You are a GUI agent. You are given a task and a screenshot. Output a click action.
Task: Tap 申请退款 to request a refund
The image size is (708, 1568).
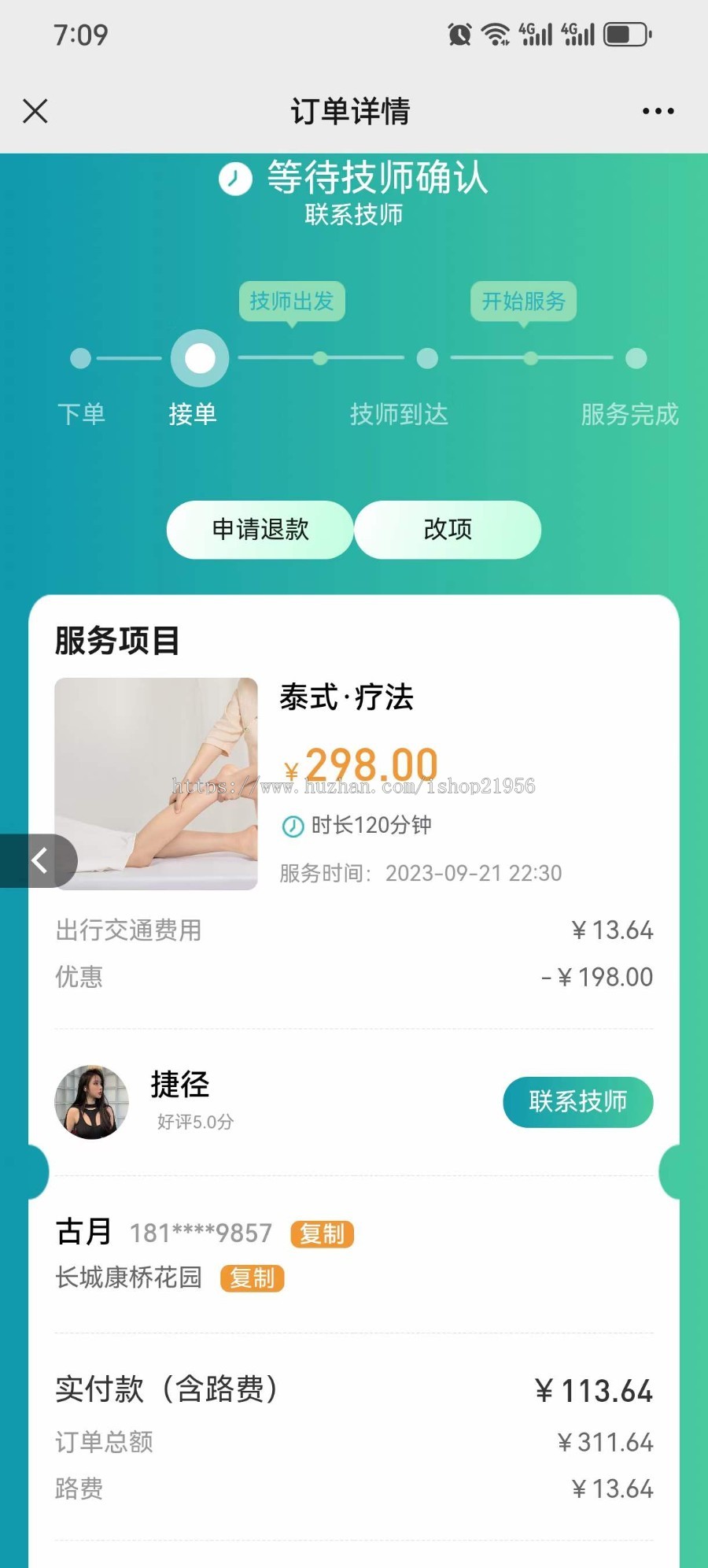260,530
